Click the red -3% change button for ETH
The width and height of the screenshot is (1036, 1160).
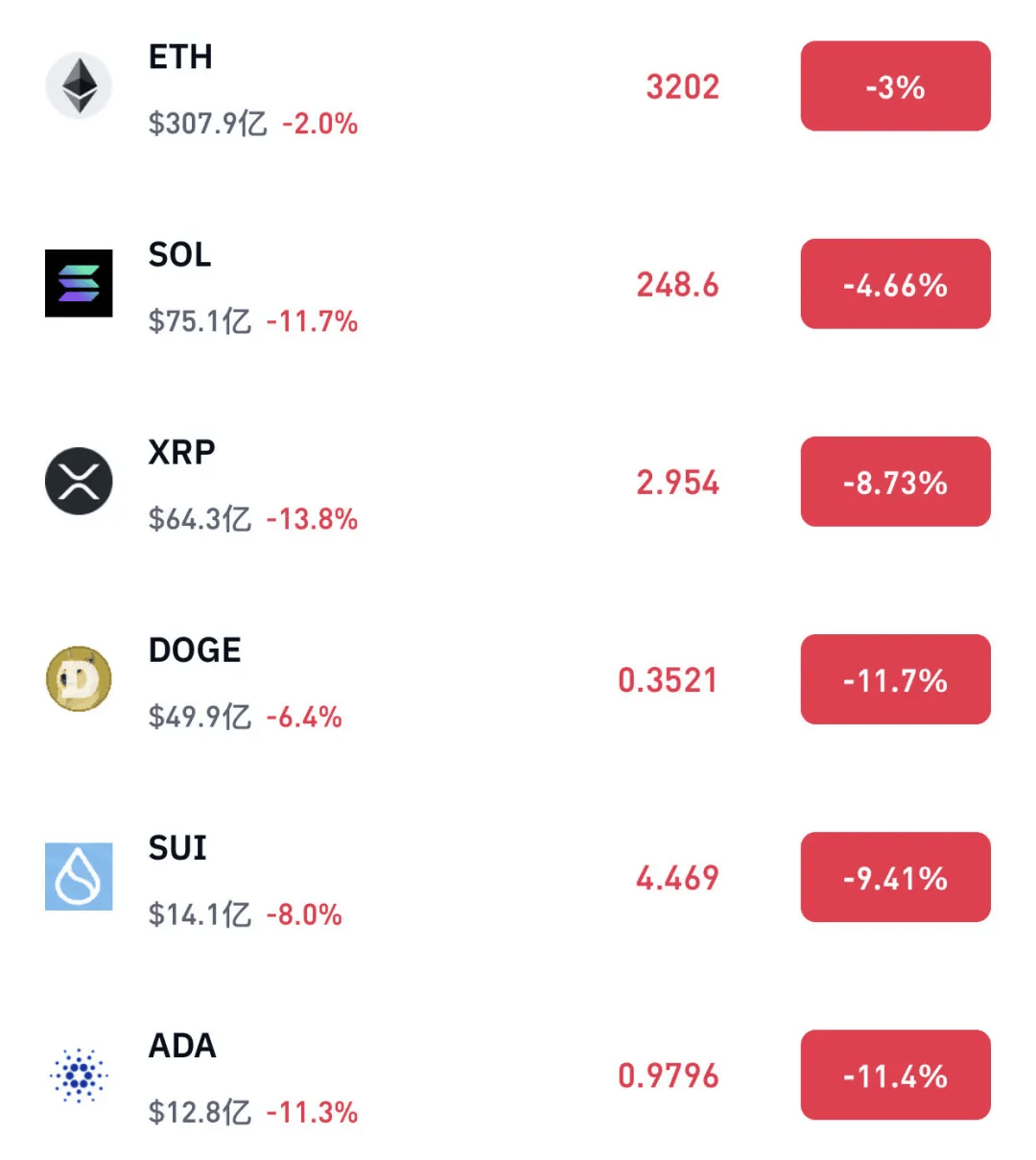click(x=895, y=86)
